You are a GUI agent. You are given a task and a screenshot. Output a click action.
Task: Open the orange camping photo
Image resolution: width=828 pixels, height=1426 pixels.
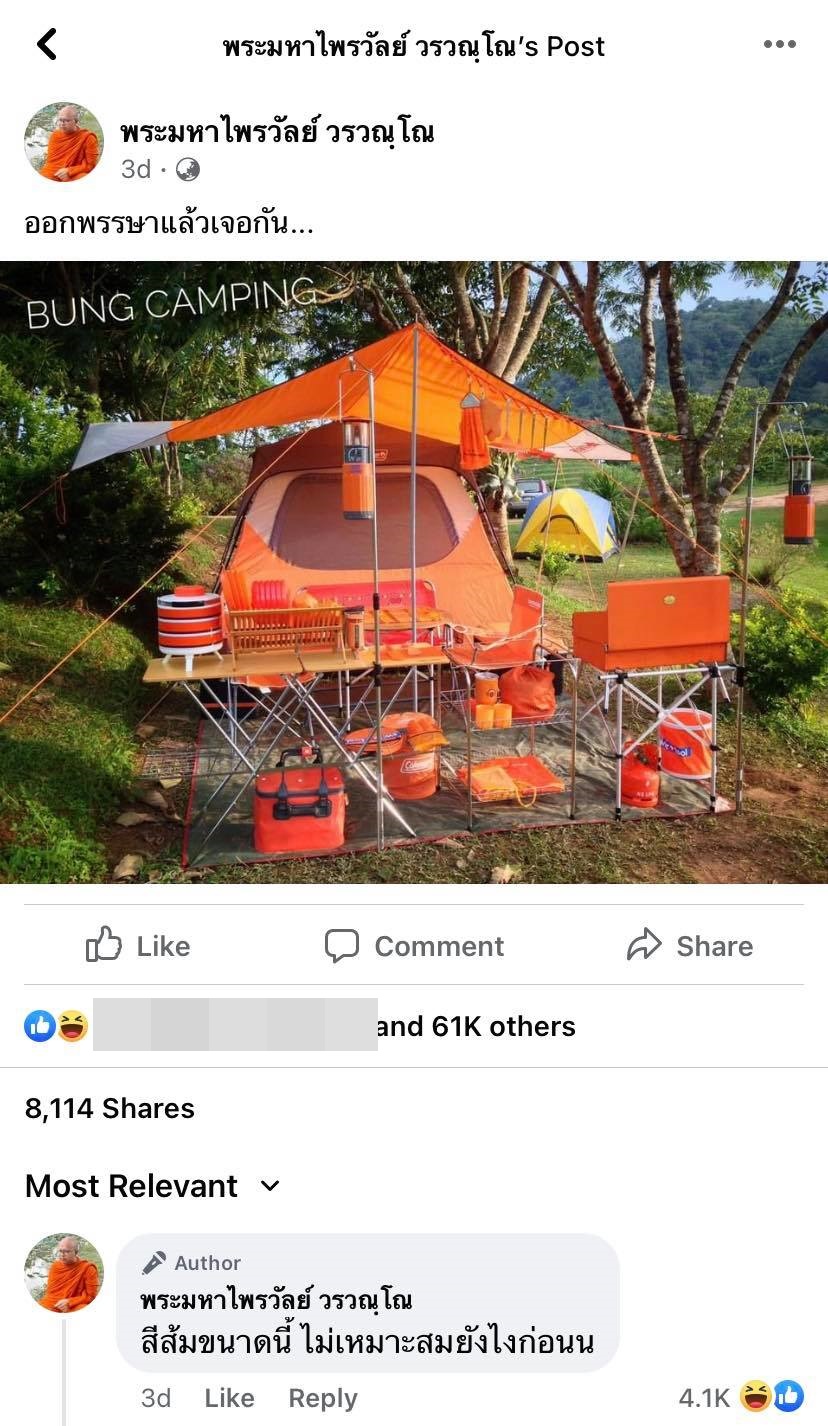tap(414, 572)
